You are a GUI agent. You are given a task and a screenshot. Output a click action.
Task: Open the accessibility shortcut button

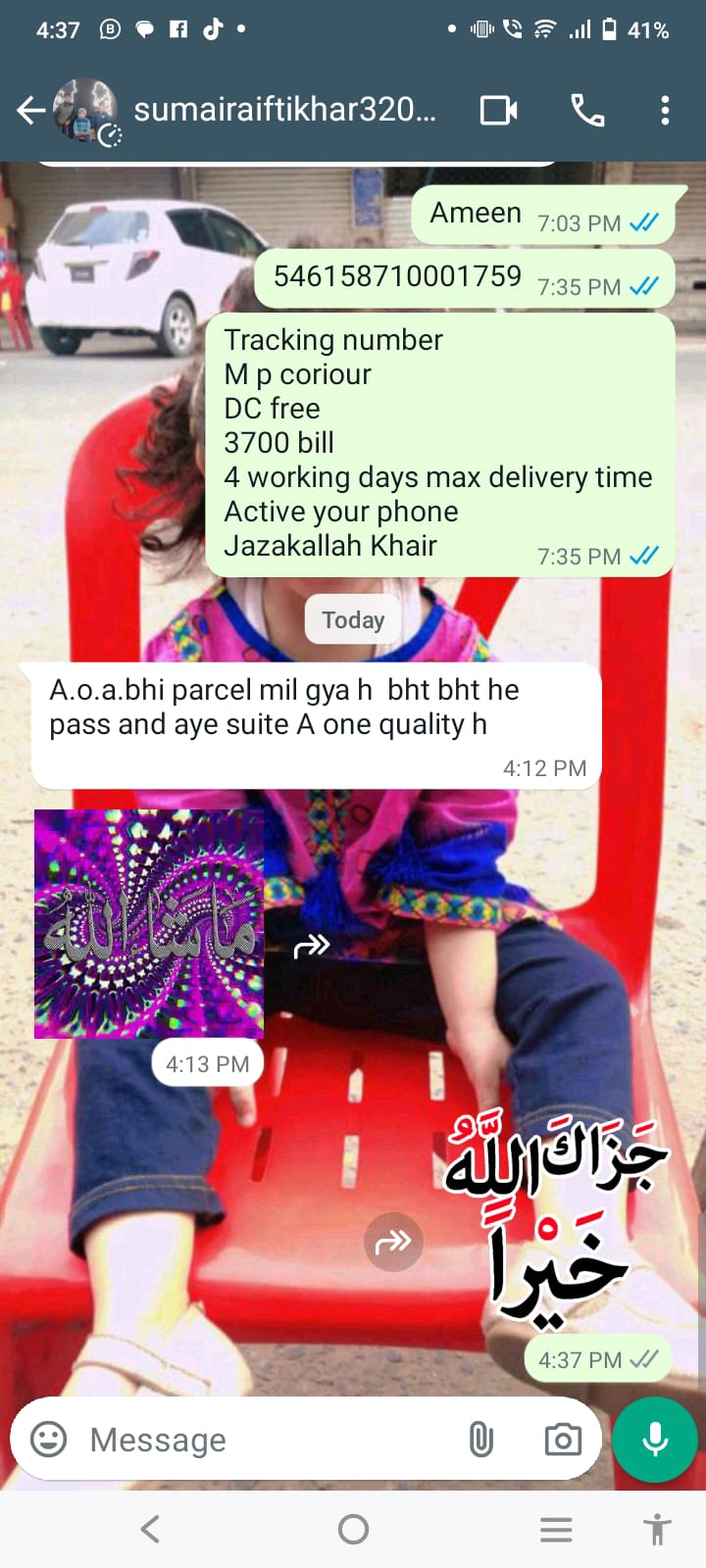point(657,1529)
